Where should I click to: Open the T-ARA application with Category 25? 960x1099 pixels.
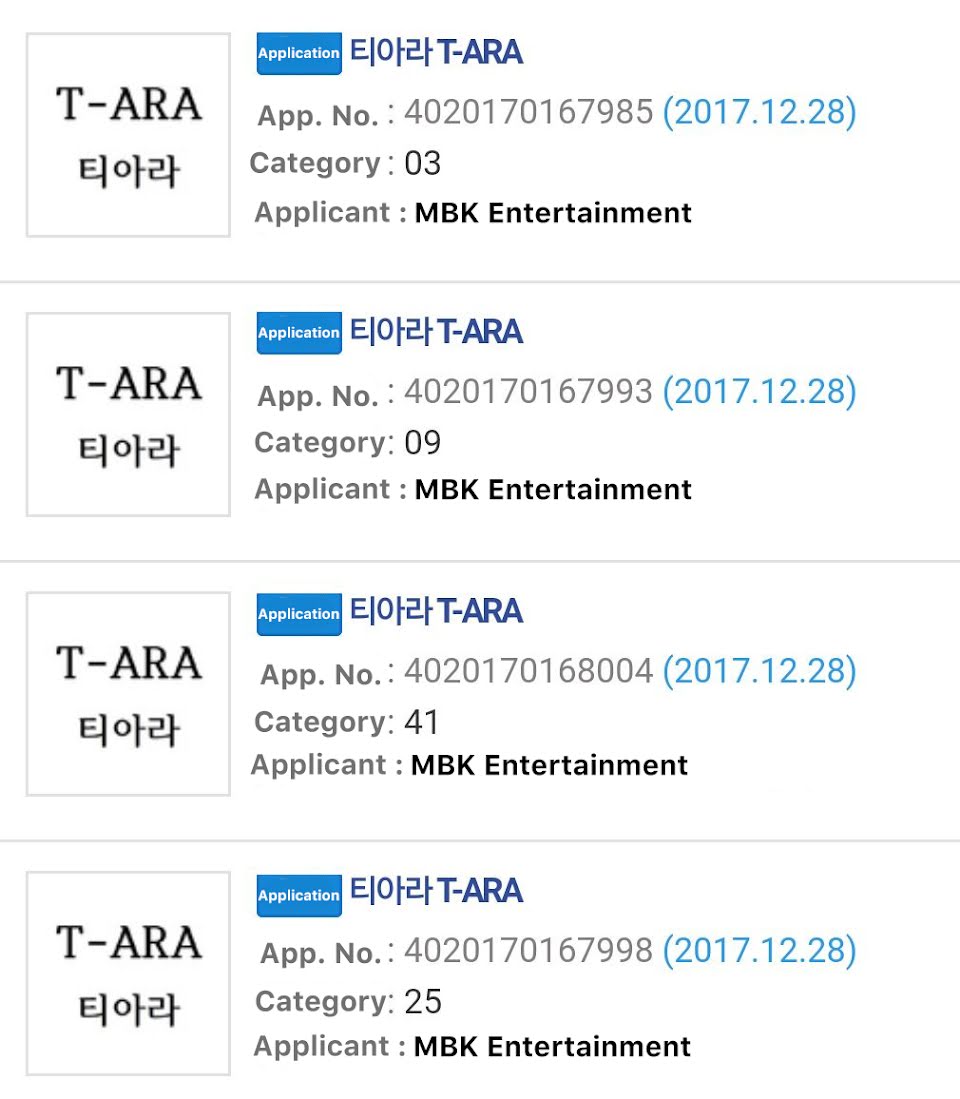(x=435, y=891)
